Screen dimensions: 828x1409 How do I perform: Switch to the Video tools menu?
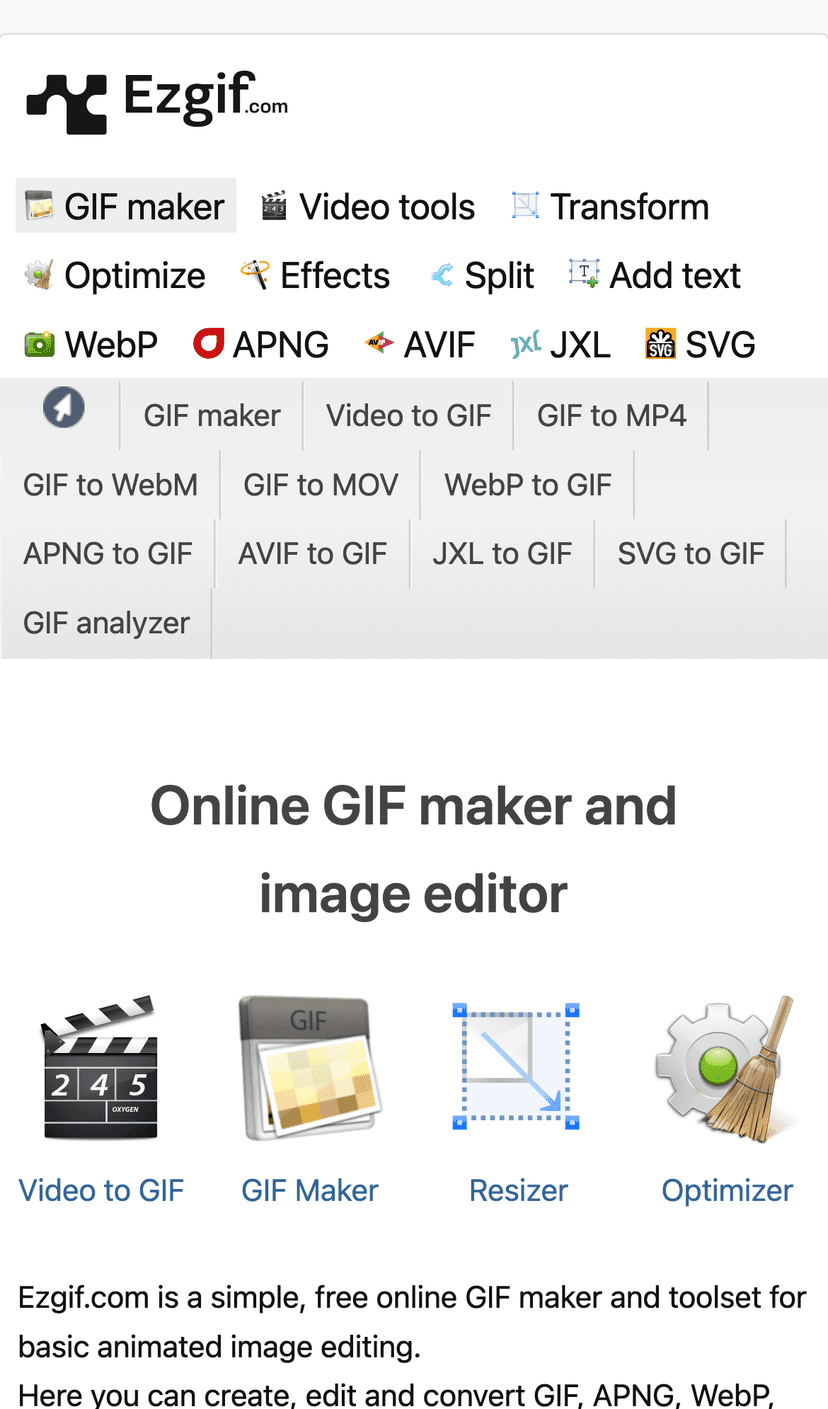click(x=367, y=206)
